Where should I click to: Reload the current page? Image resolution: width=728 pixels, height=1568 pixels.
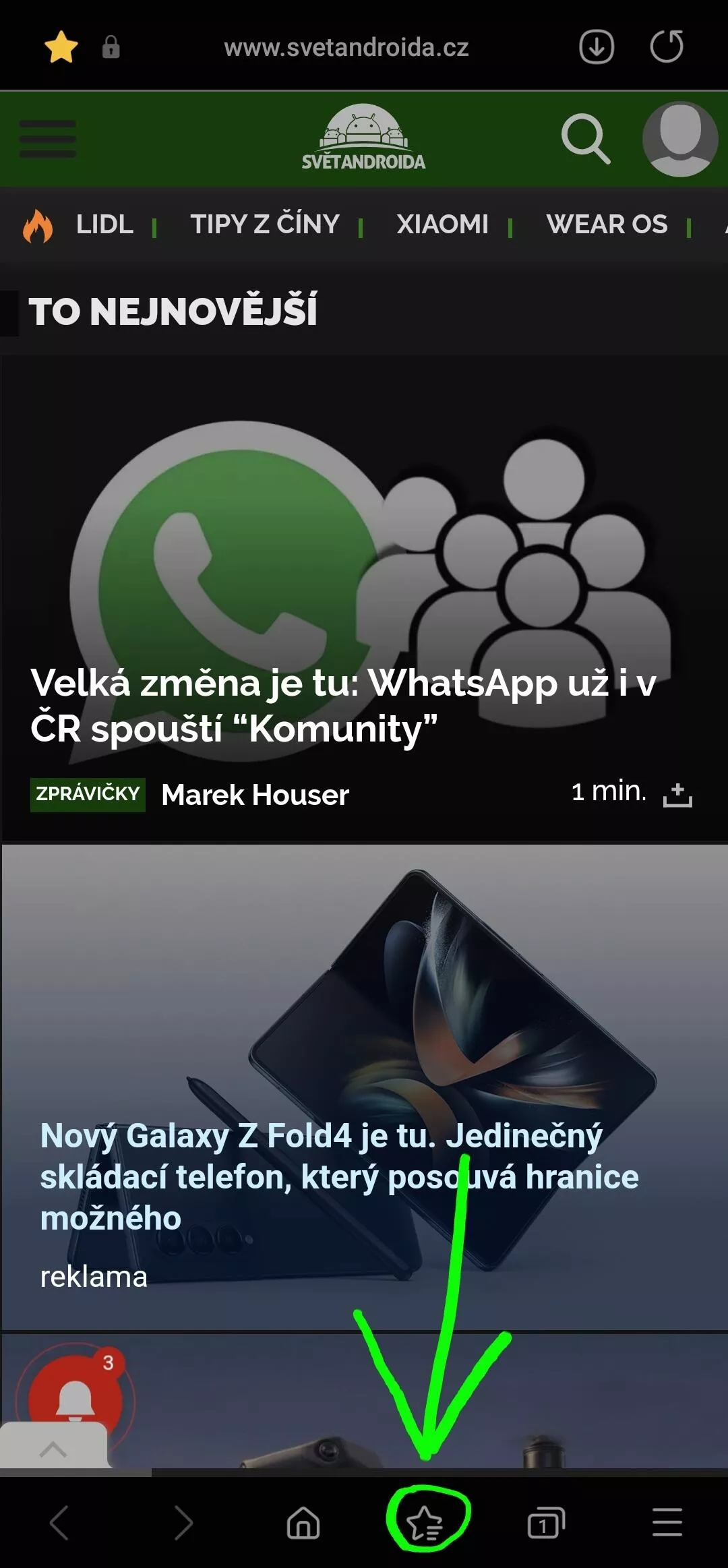[667, 47]
